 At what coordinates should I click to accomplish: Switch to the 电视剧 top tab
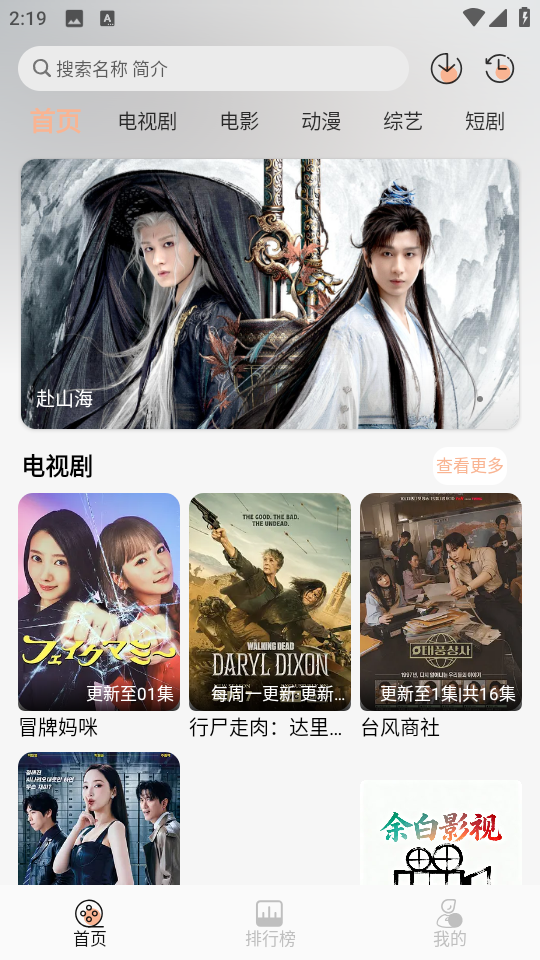(x=148, y=121)
